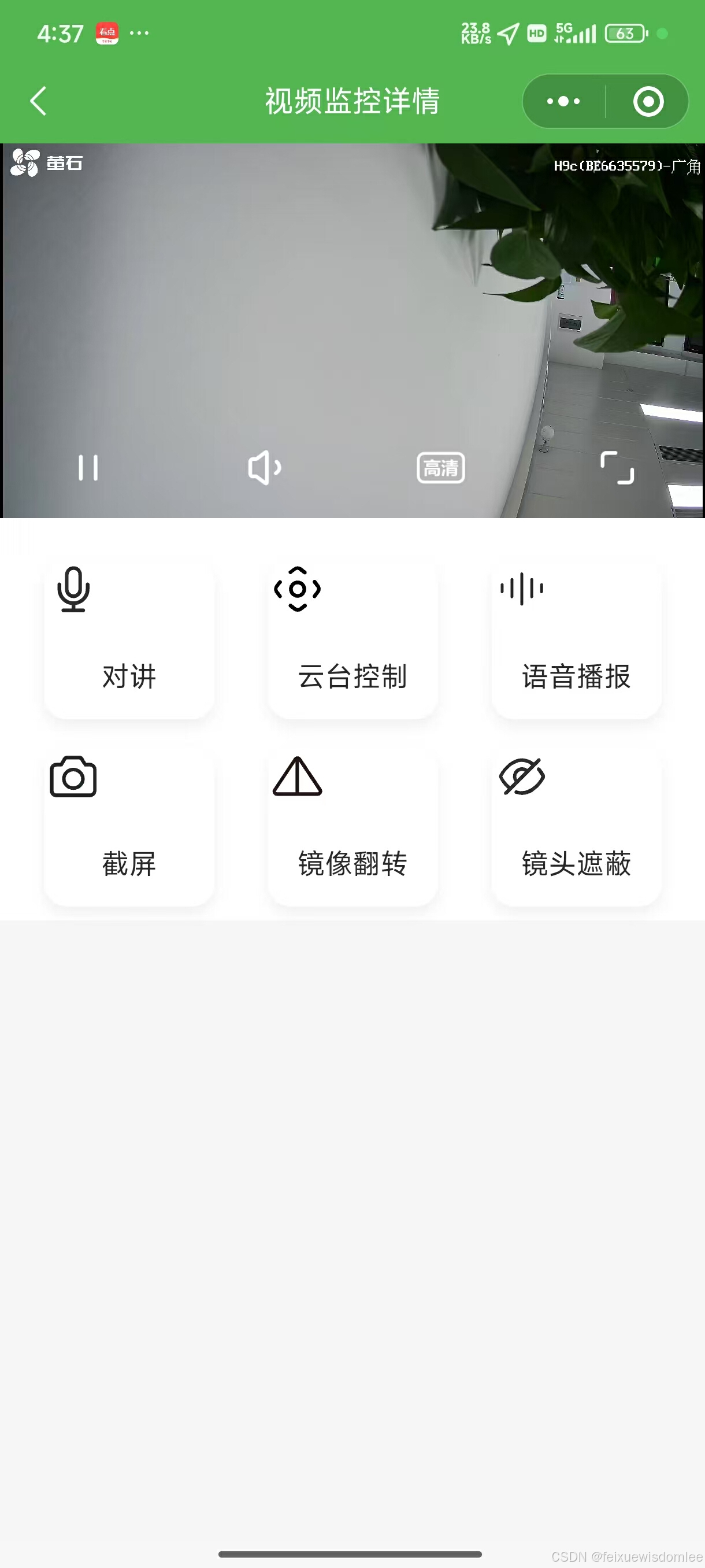The height and width of the screenshot is (1568, 705).
Task: Pause the live video stream
Action: [89, 468]
